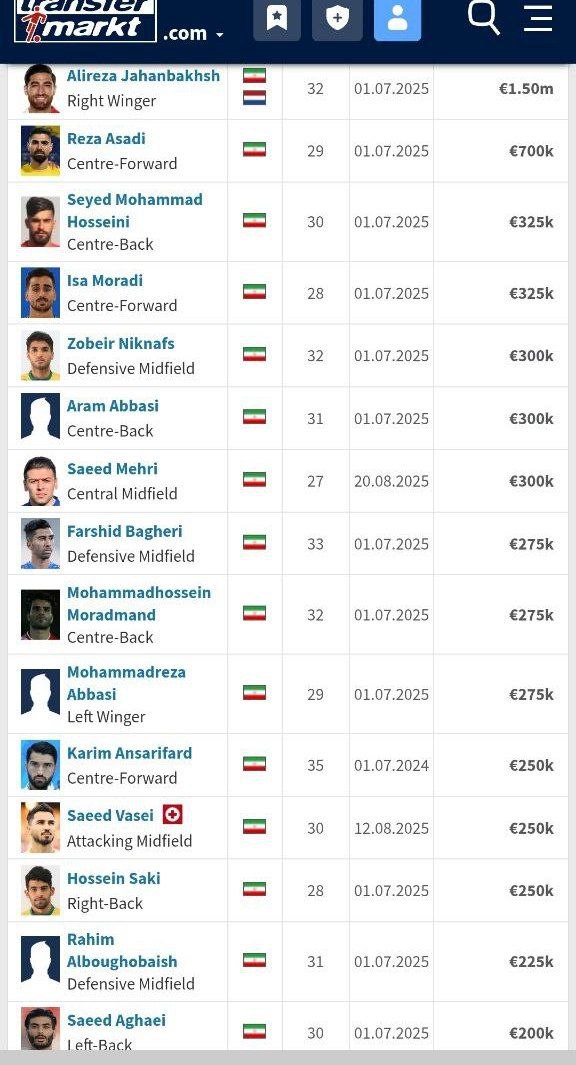The image size is (576, 1065).
Task: Open the hamburger menu
Action: [537, 17]
